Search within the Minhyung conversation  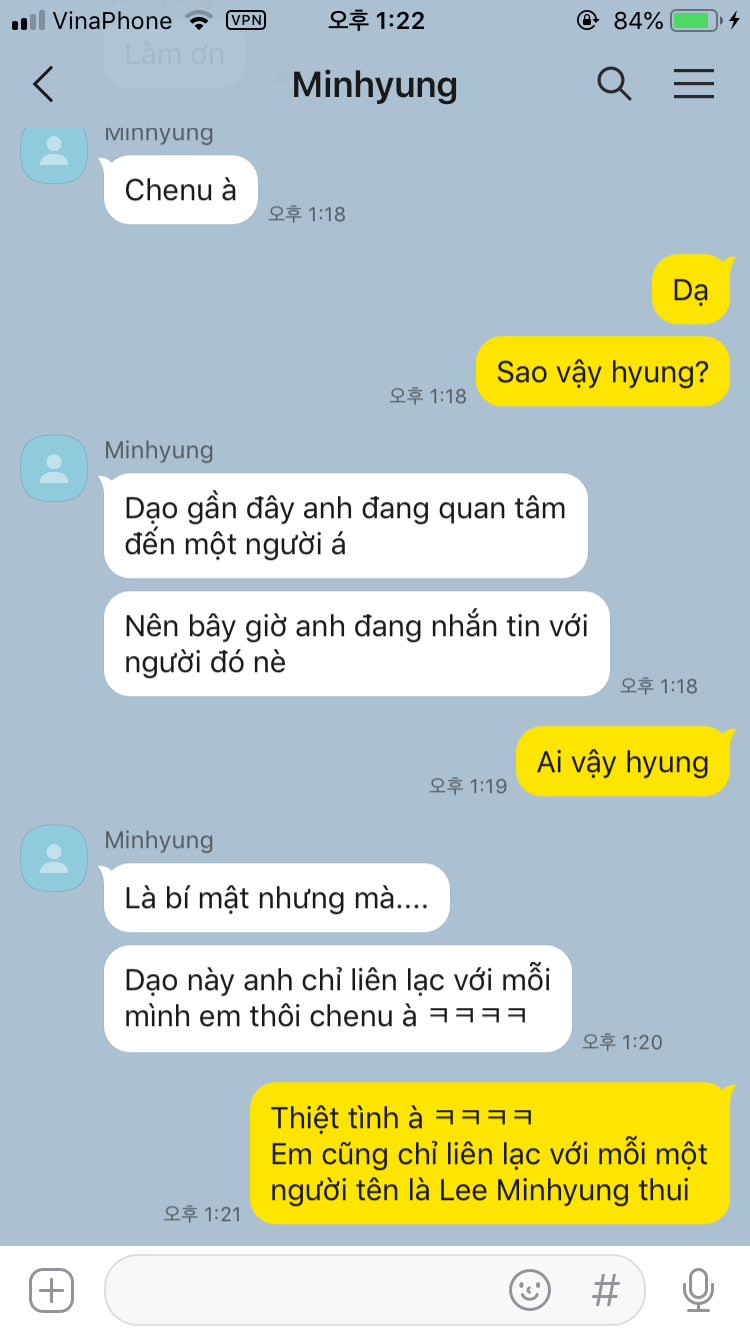(x=614, y=85)
